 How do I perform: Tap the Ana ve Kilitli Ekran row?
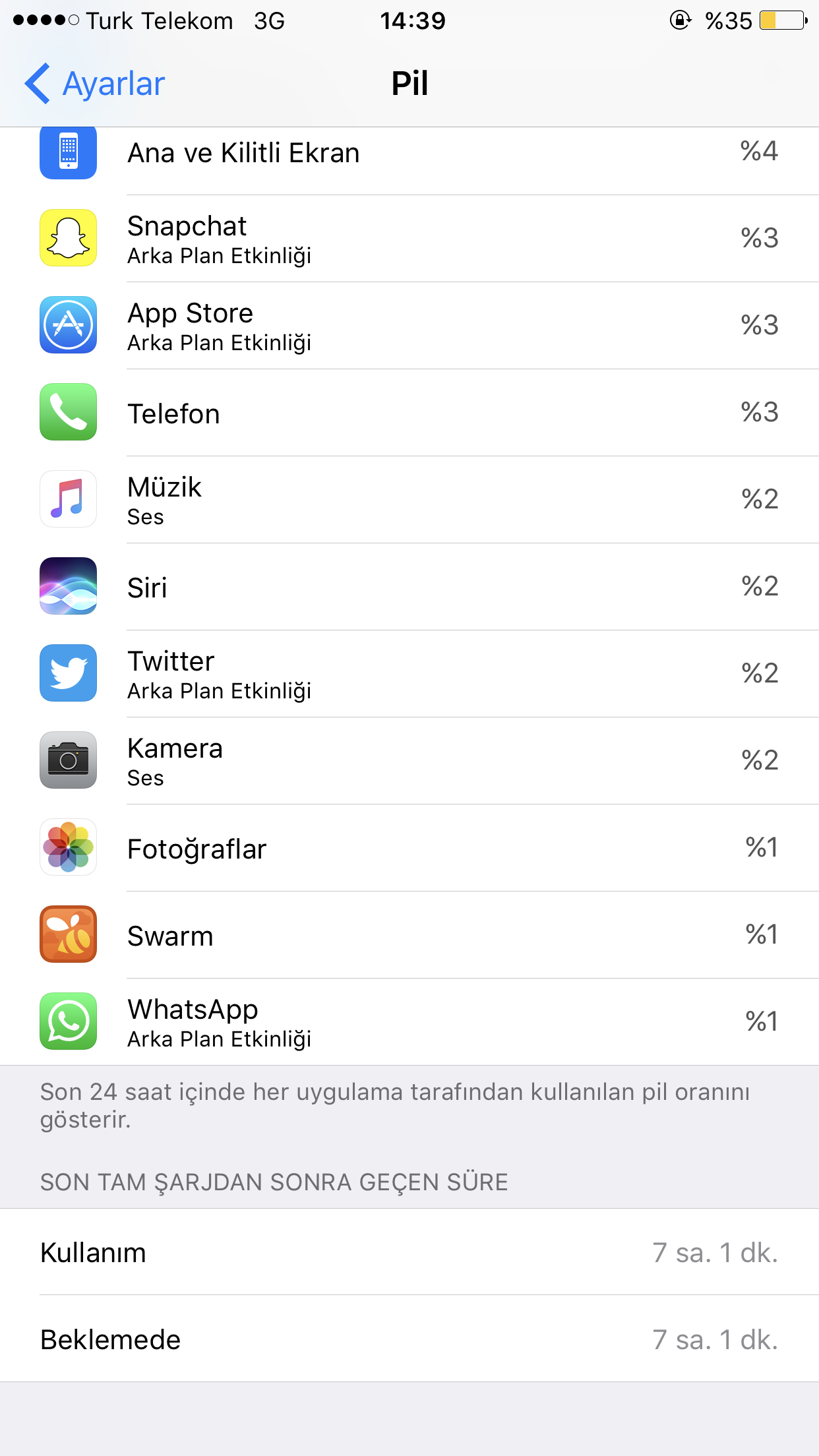click(x=409, y=160)
